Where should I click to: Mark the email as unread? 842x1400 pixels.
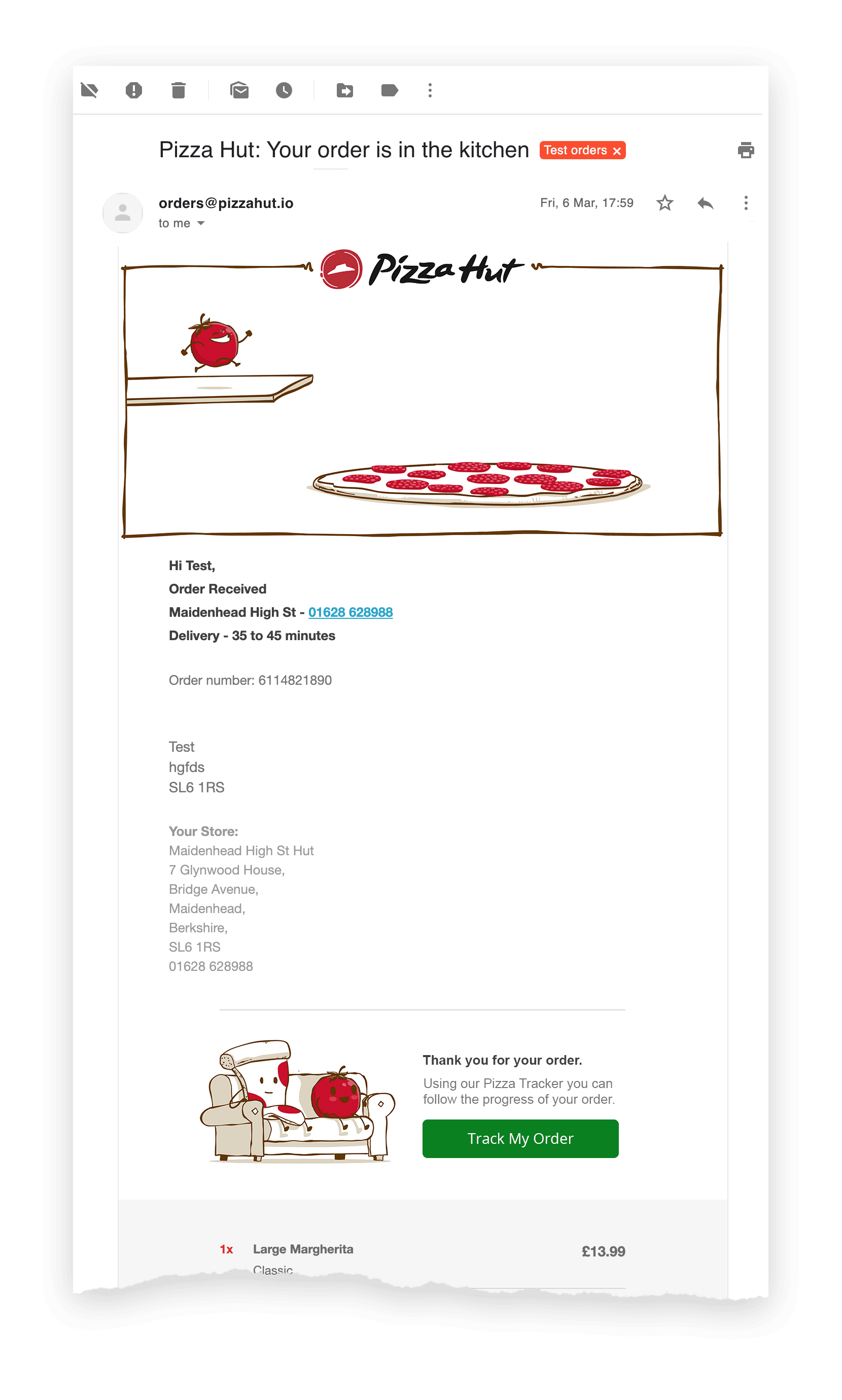[x=239, y=90]
